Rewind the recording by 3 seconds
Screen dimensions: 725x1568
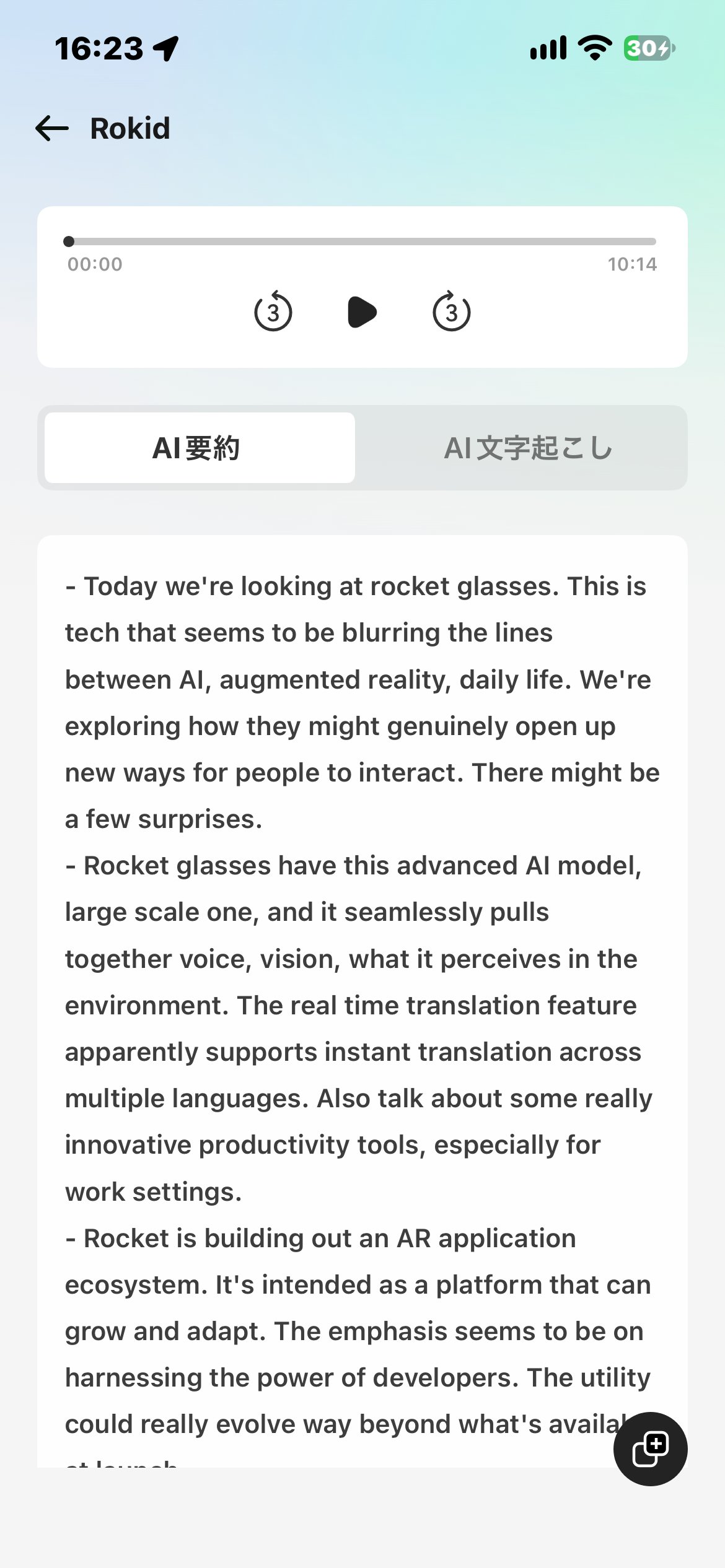point(273,311)
